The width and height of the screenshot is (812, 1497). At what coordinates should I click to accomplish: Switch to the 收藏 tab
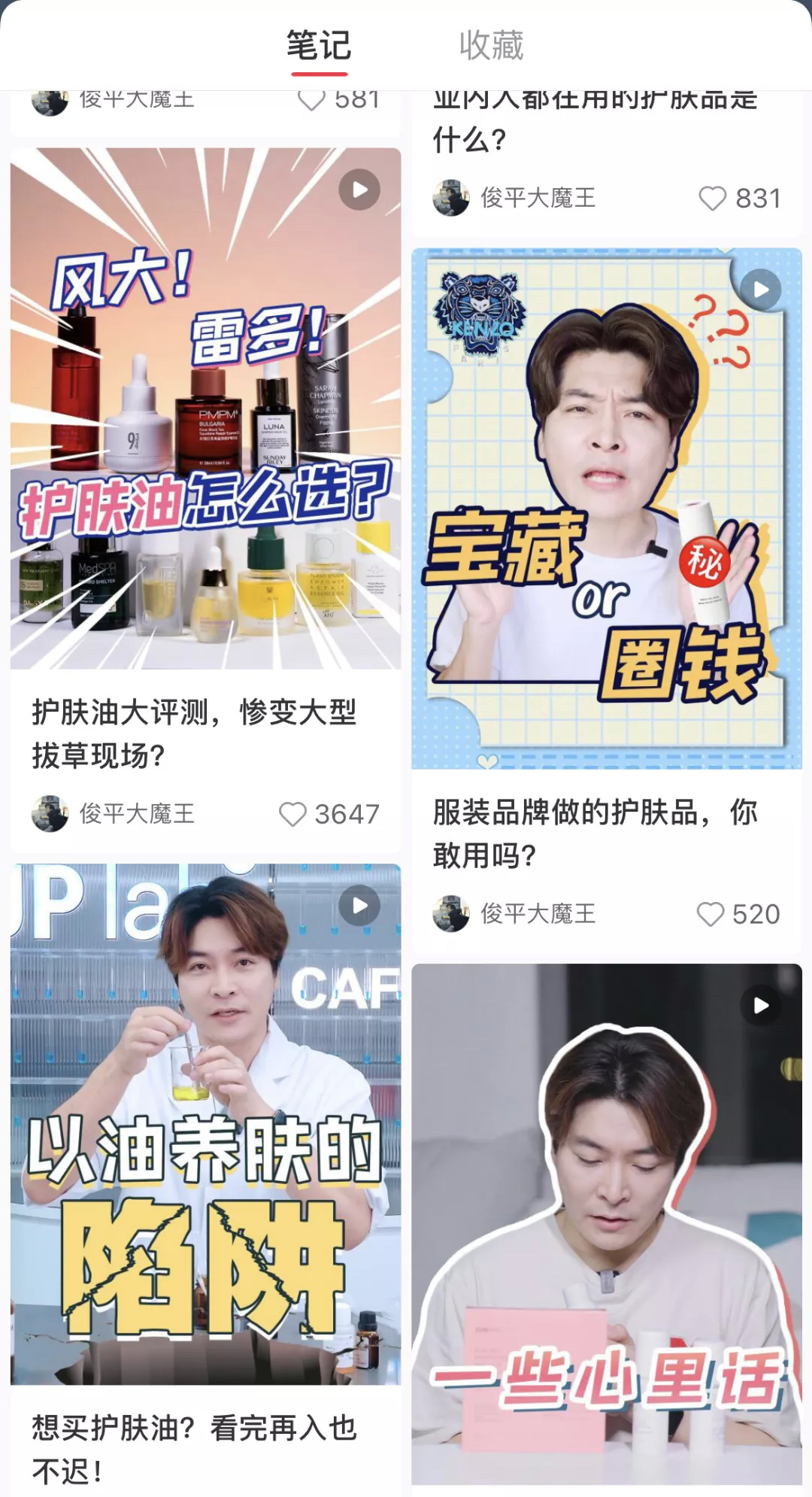(491, 46)
